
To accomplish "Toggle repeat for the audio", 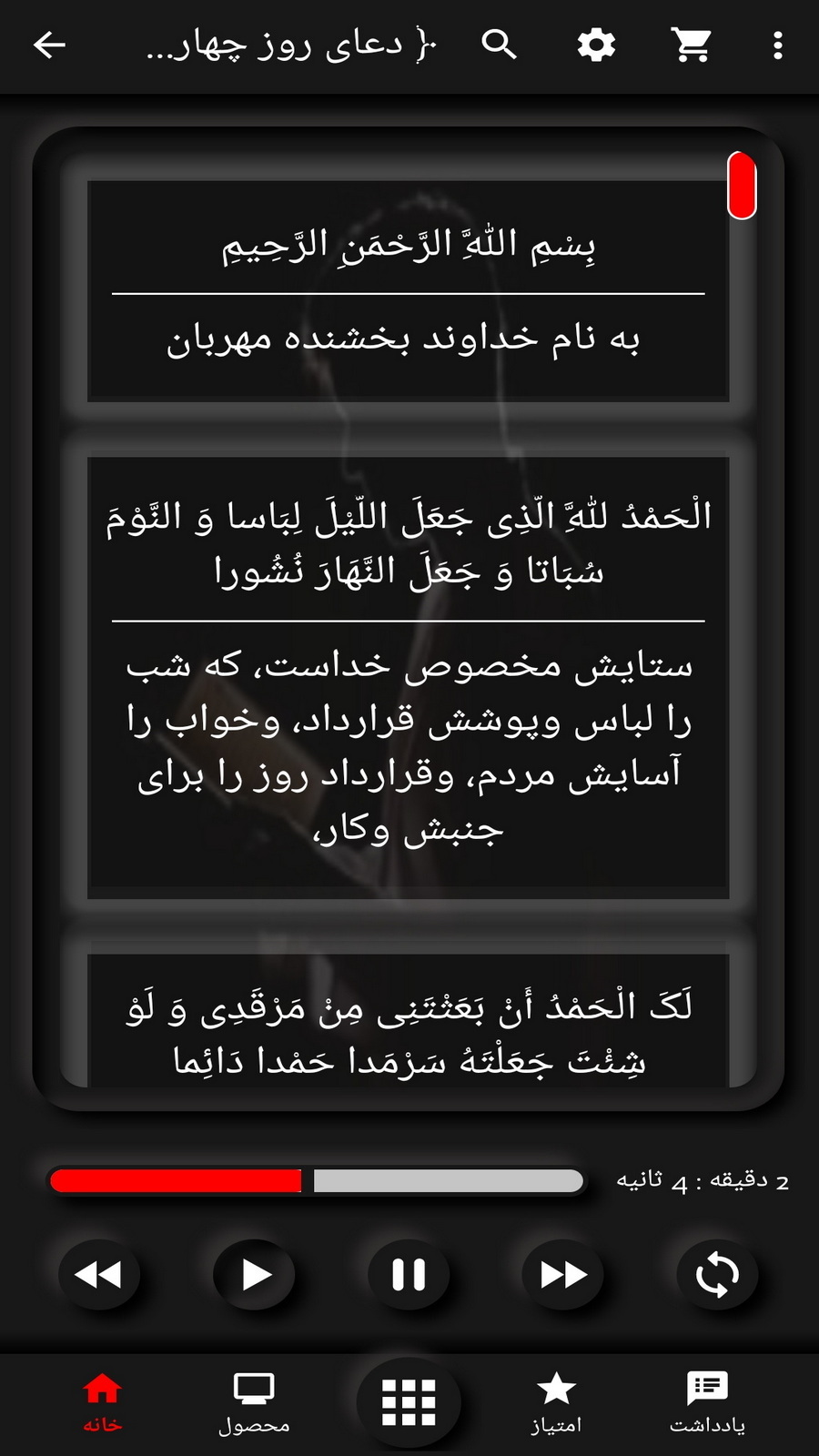I will tap(717, 1274).
